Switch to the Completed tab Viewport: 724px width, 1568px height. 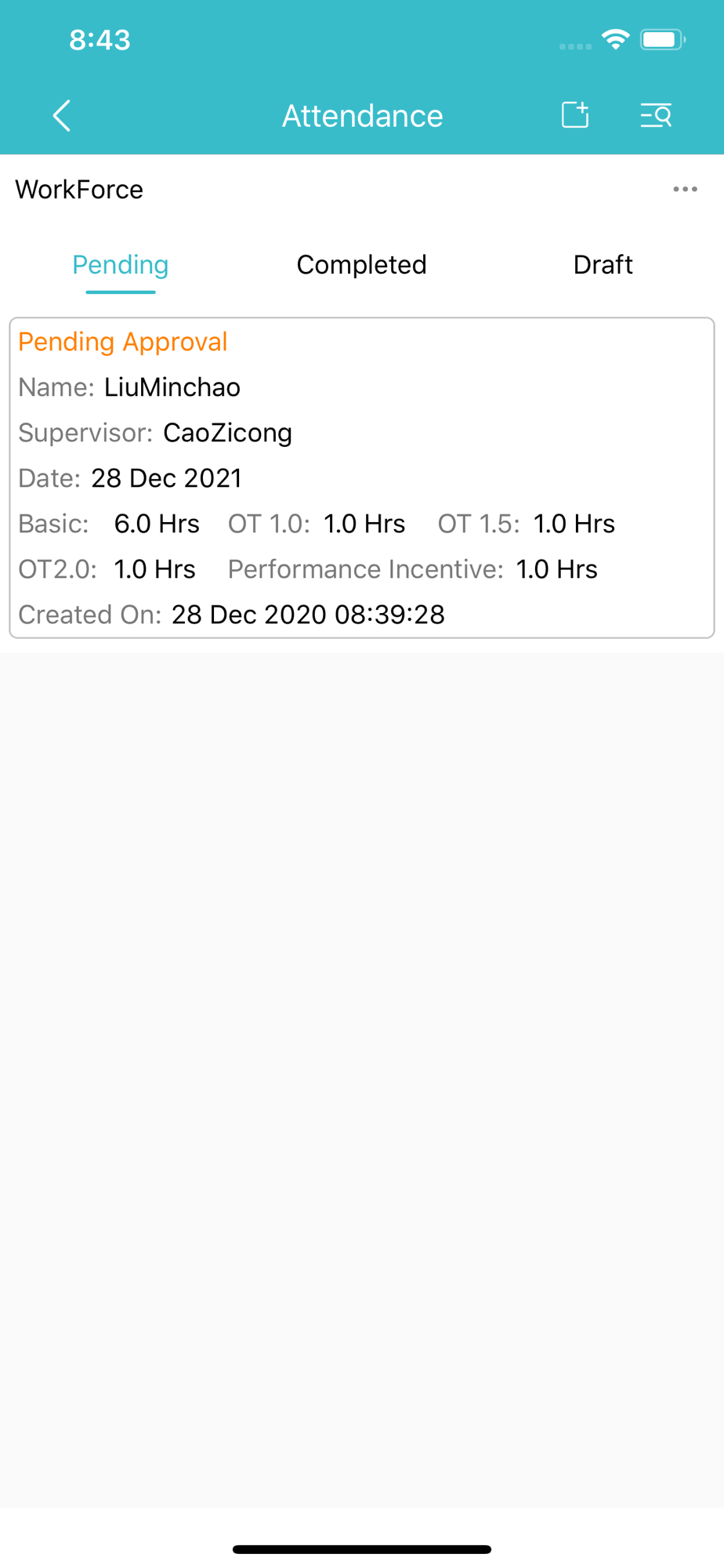[x=361, y=265]
